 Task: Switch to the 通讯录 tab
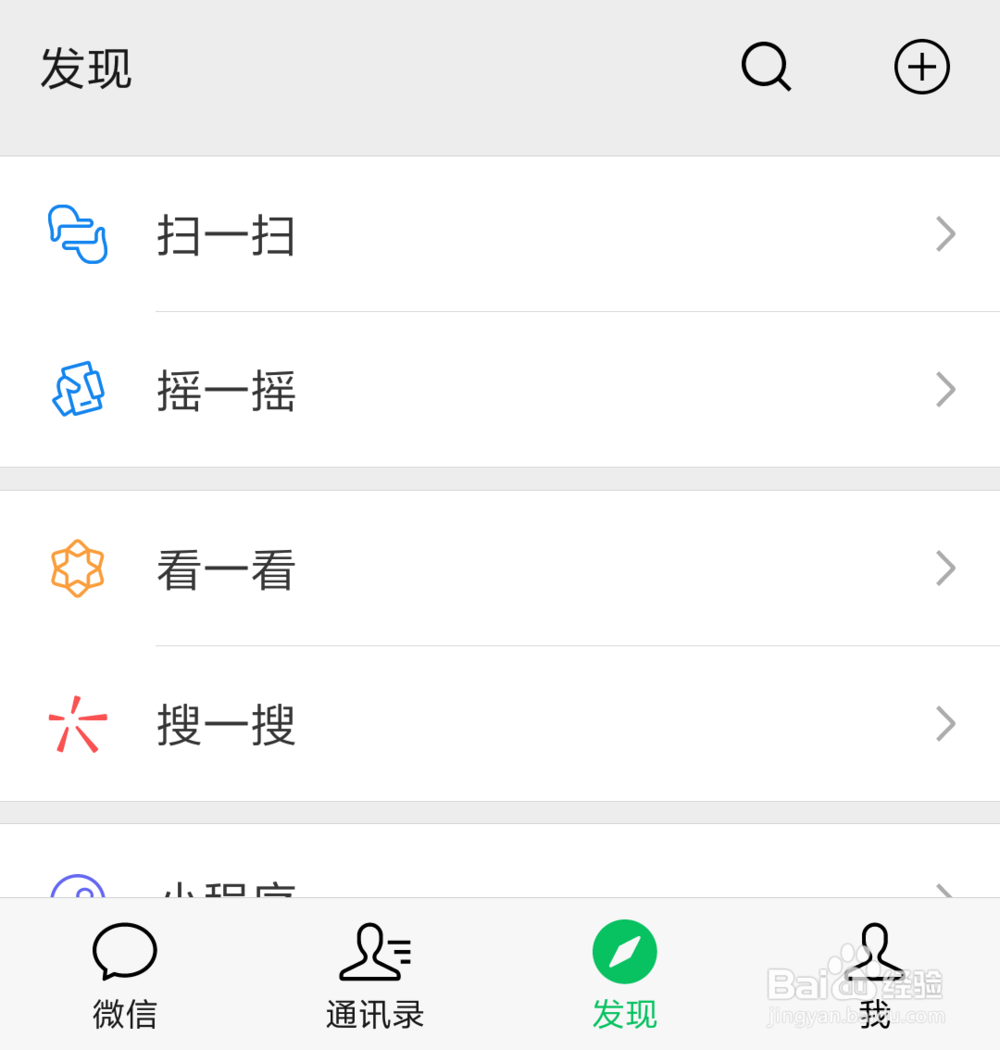point(374,975)
